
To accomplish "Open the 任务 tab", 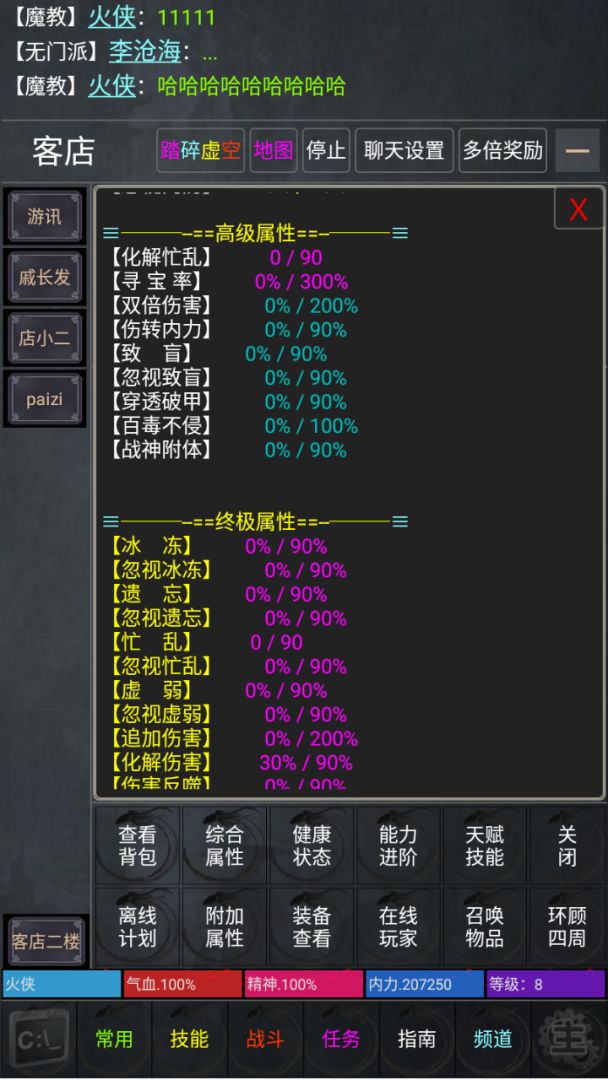I will 341,1039.
